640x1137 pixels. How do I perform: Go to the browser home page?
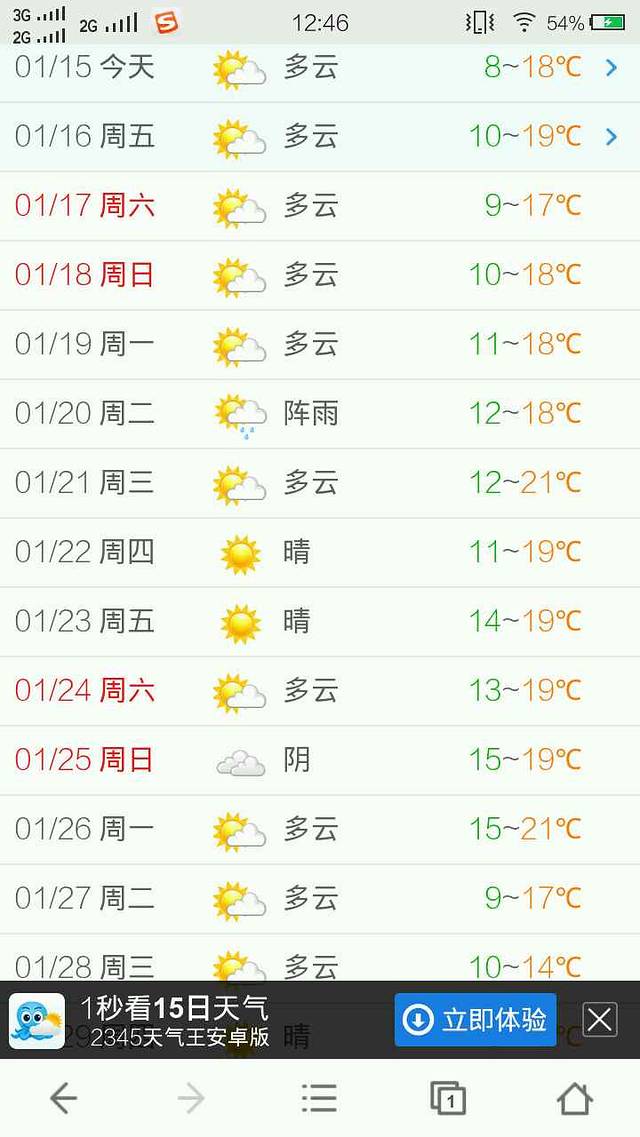click(575, 1098)
